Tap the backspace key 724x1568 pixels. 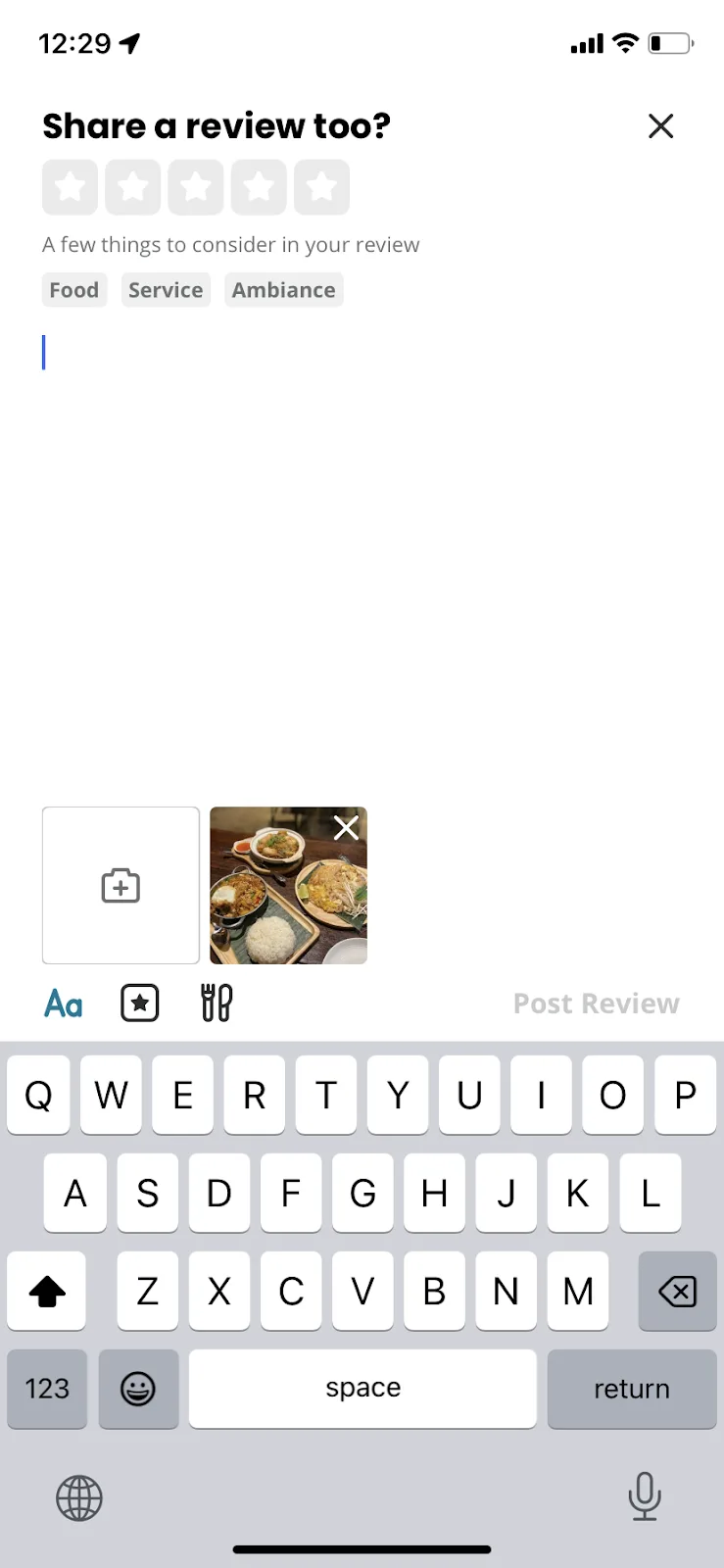pyautogui.click(x=677, y=1292)
